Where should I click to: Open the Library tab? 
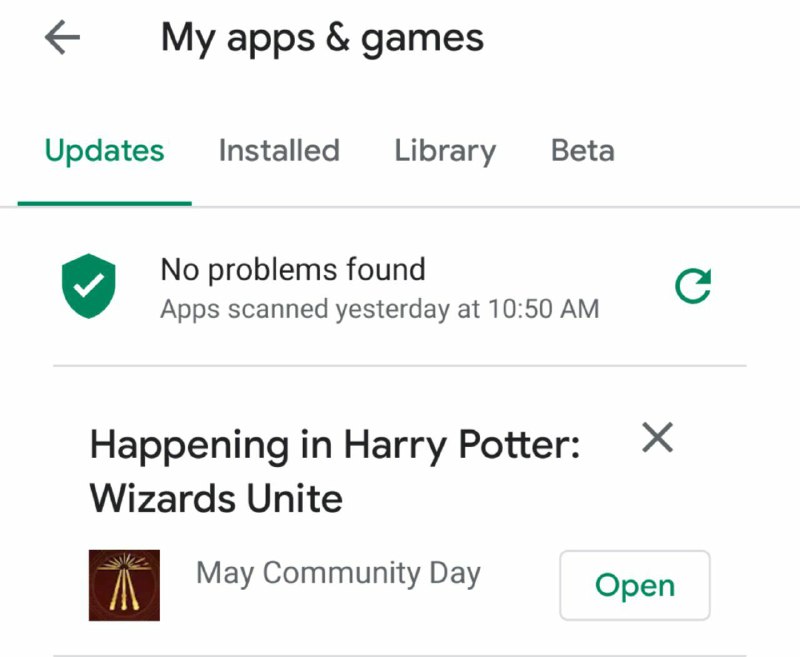click(445, 151)
